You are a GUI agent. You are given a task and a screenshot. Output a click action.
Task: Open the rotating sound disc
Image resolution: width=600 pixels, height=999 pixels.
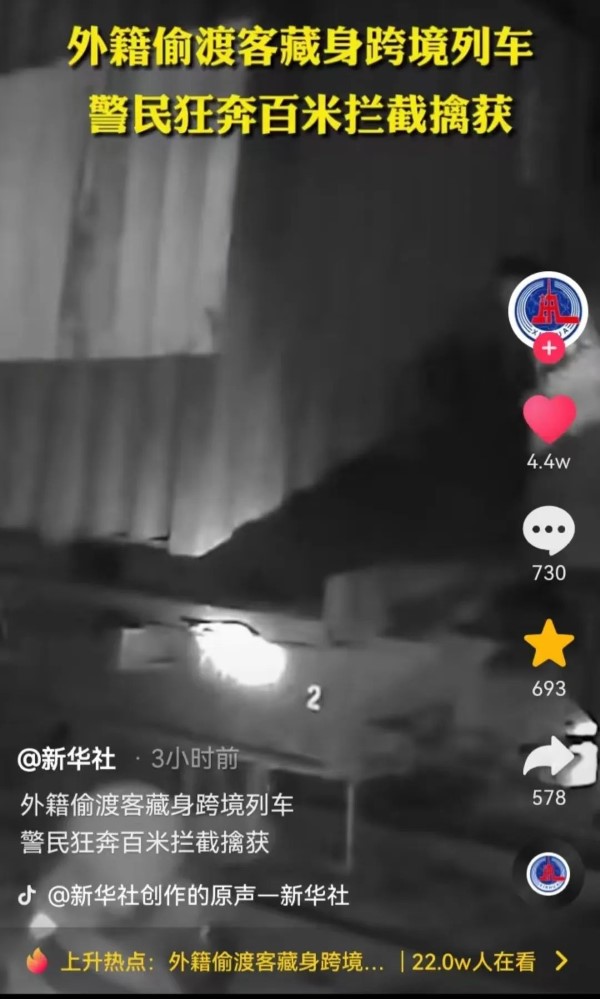click(x=548, y=873)
